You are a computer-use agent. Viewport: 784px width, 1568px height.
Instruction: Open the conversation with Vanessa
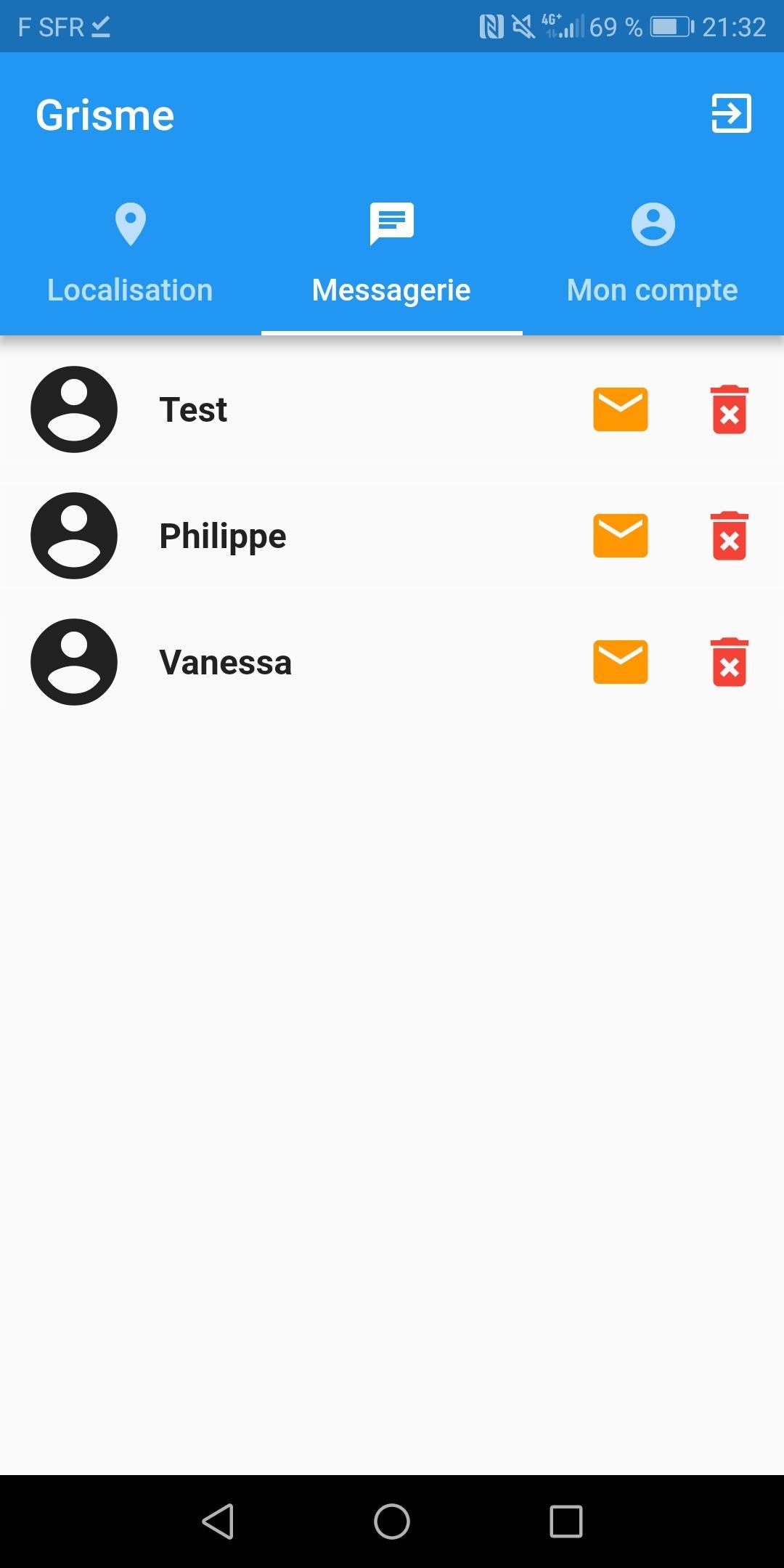pos(225,663)
